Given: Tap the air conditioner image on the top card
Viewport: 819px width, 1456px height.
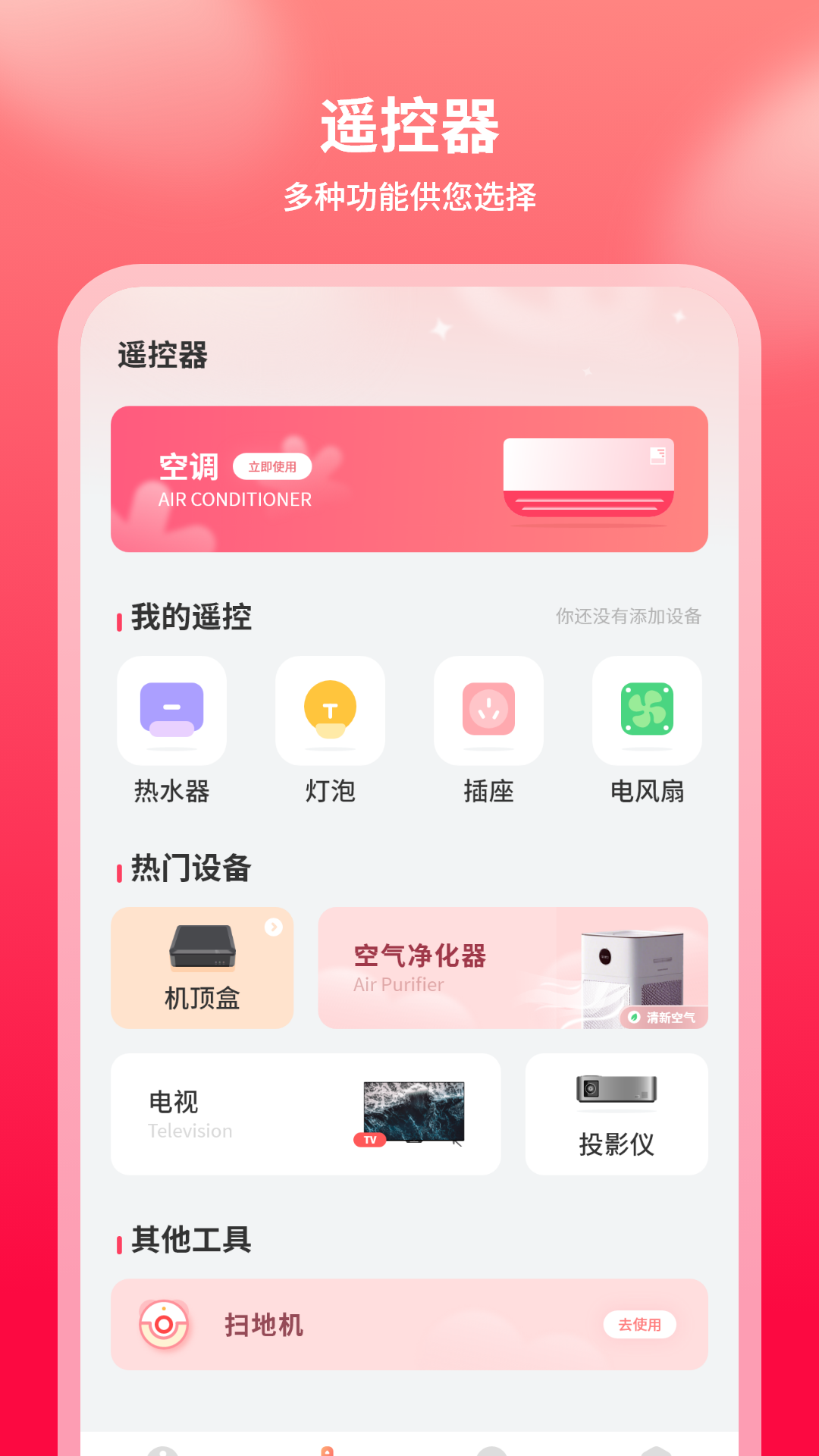Looking at the screenshot, I should [588, 476].
